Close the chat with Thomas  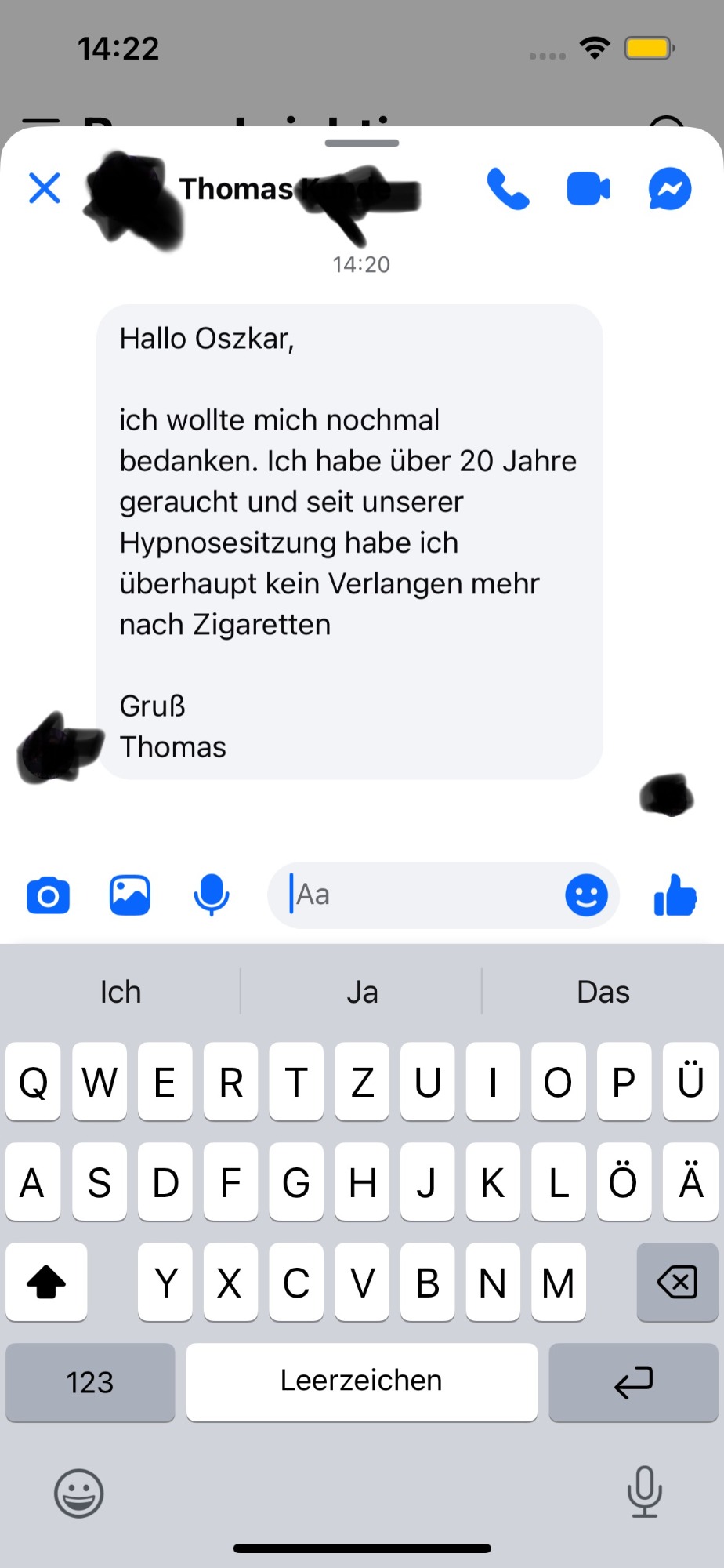(45, 189)
